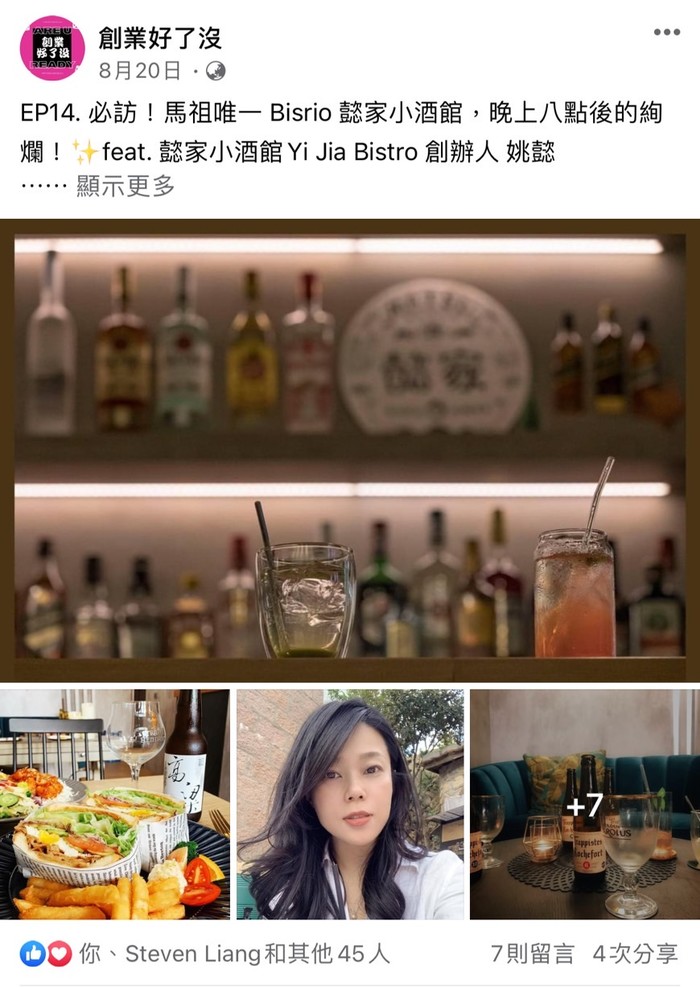Screen dimensions: 700x987
Task: Open the woman's portrait photo
Action: 350,803
